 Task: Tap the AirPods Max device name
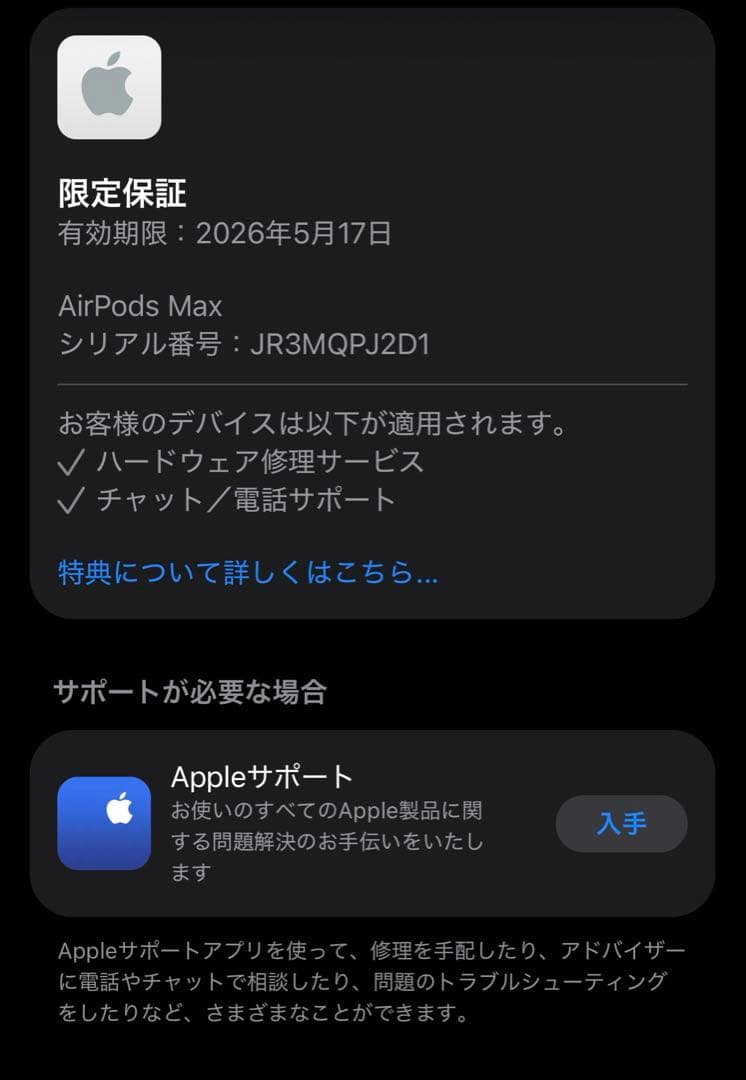tap(140, 307)
